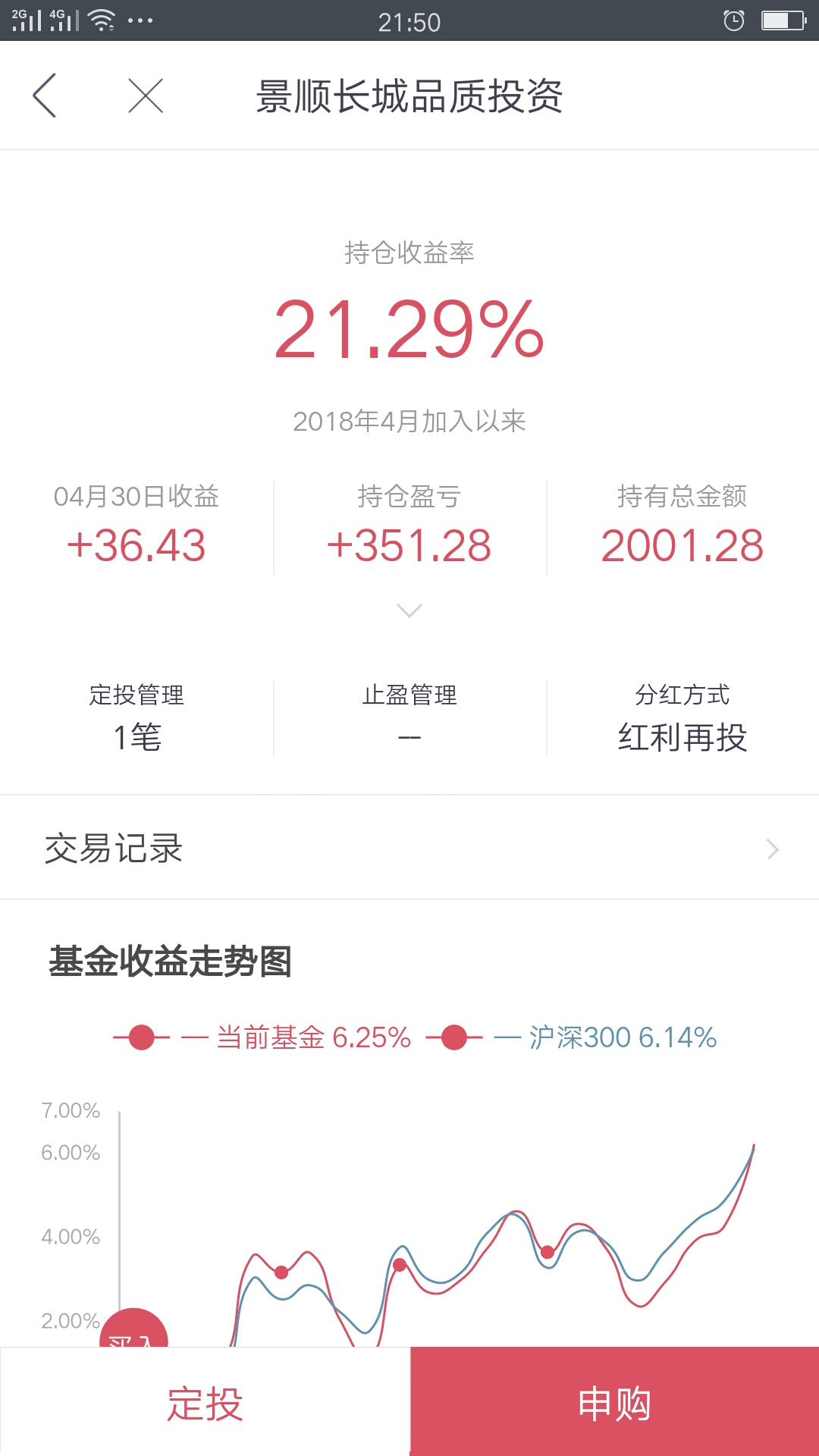Change 分红方式 from 红利再投

[x=682, y=717]
